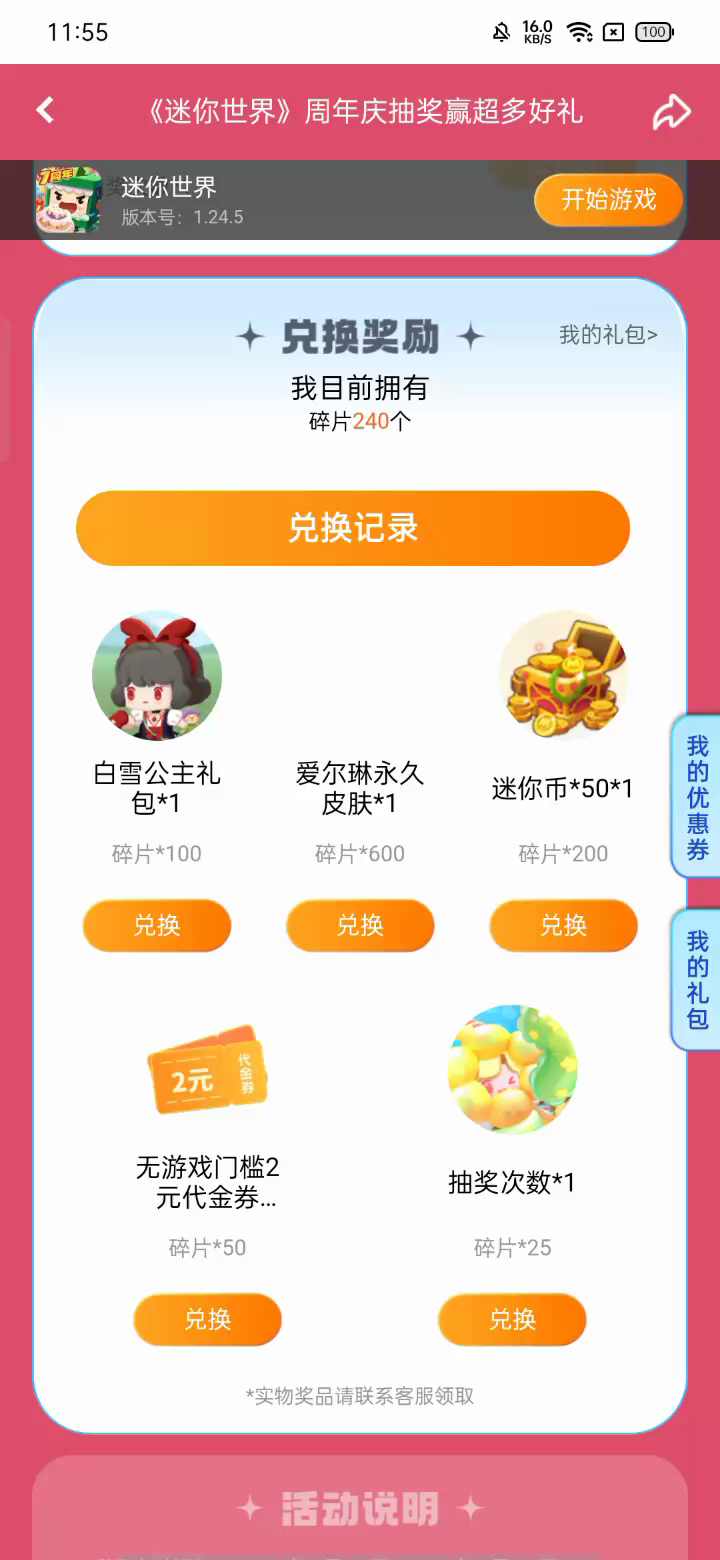Screen dimensions: 720x1560
Task: Redeem the 爱尔琳永久皮肤*1 reward
Action: 360,926
